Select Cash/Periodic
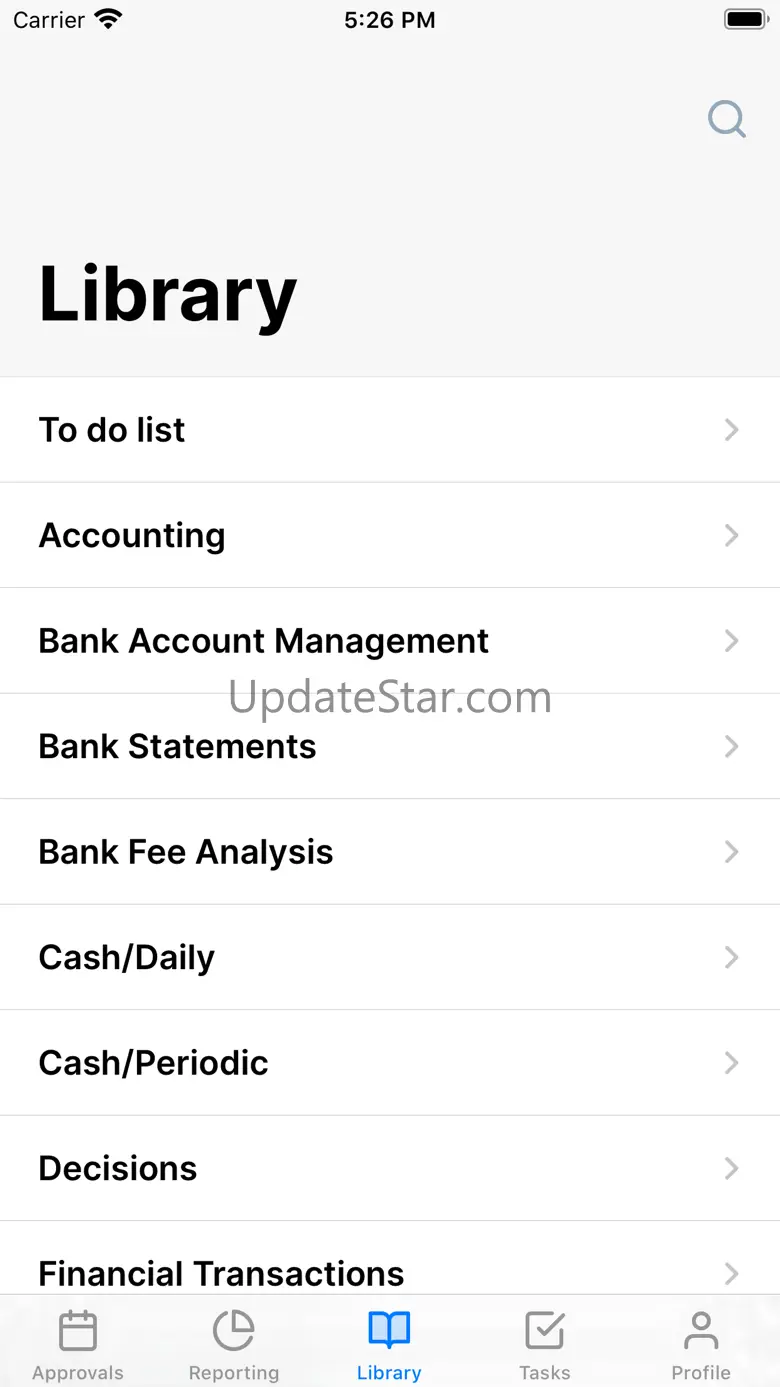The width and height of the screenshot is (780, 1387). tap(389, 1063)
